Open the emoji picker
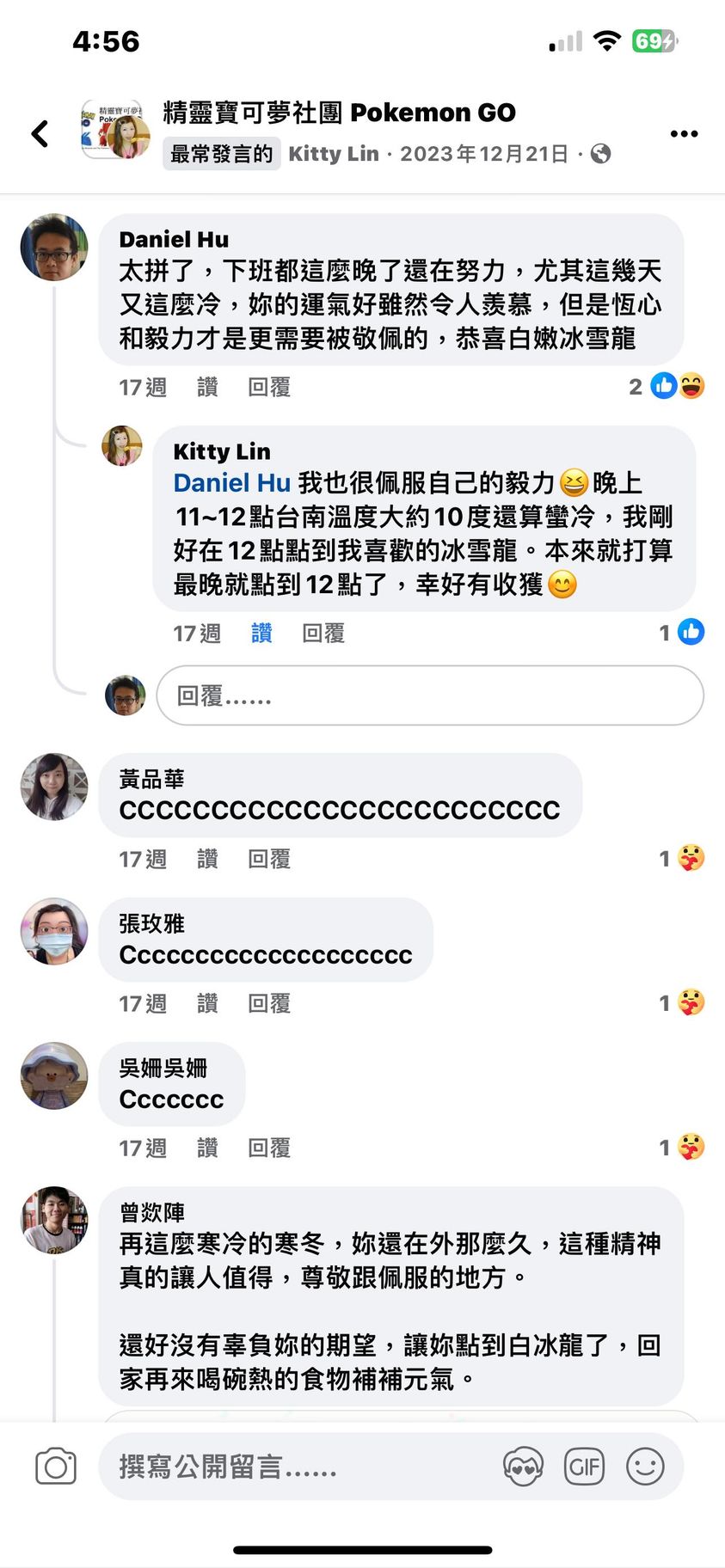This screenshot has width=725, height=1568. [x=645, y=1467]
